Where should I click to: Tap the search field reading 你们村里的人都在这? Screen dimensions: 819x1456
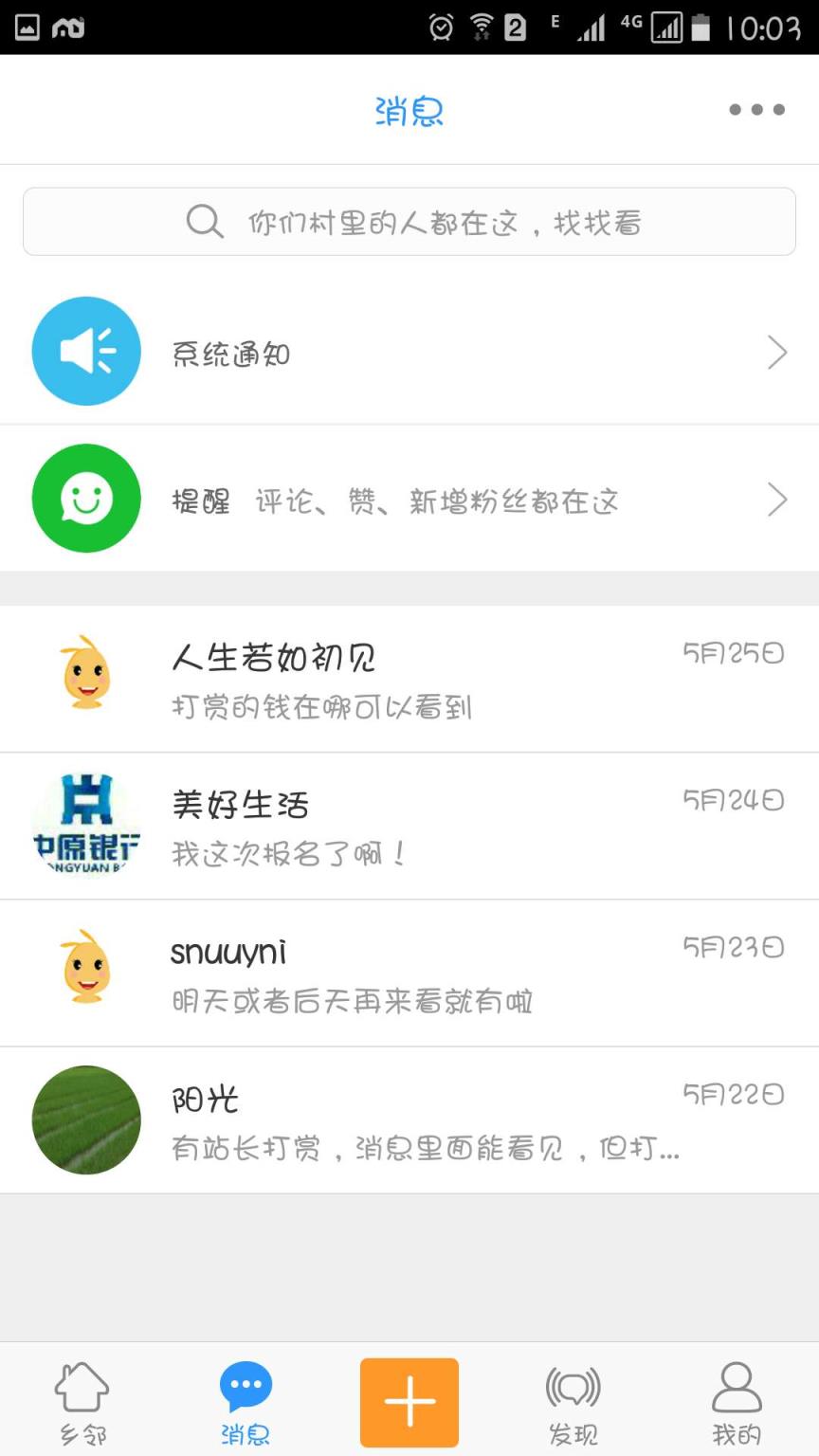tap(408, 221)
